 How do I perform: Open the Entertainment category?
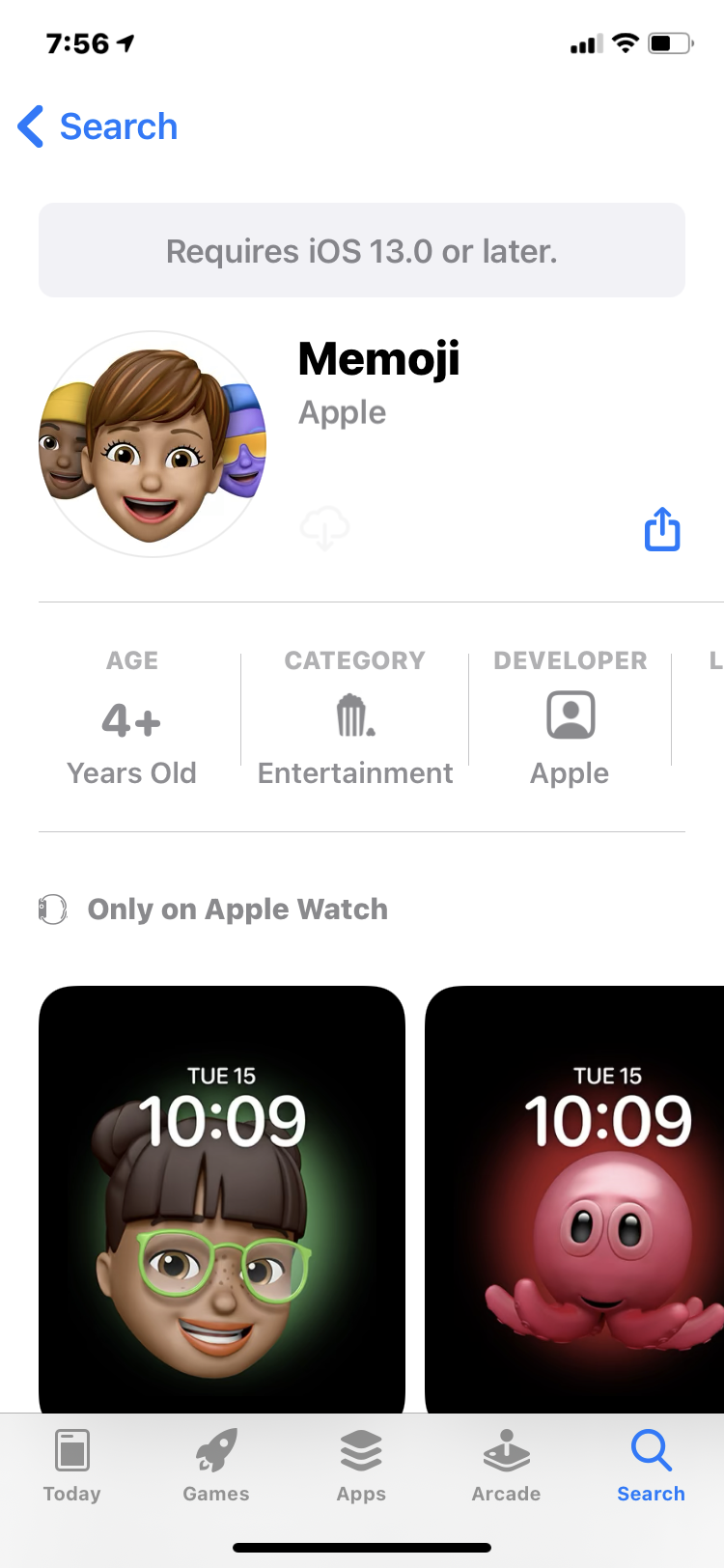pos(355,717)
